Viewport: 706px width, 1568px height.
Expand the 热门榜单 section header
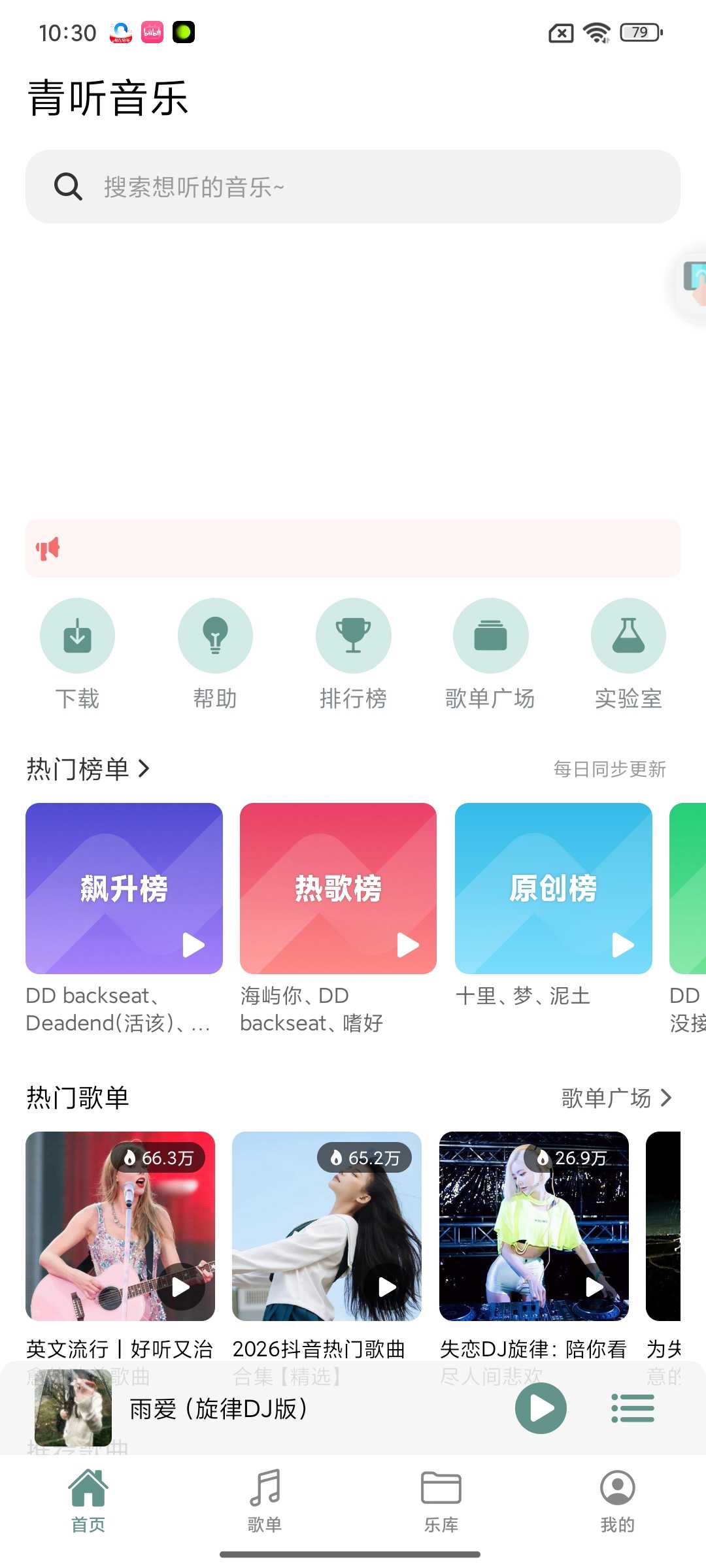coord(88,769)
